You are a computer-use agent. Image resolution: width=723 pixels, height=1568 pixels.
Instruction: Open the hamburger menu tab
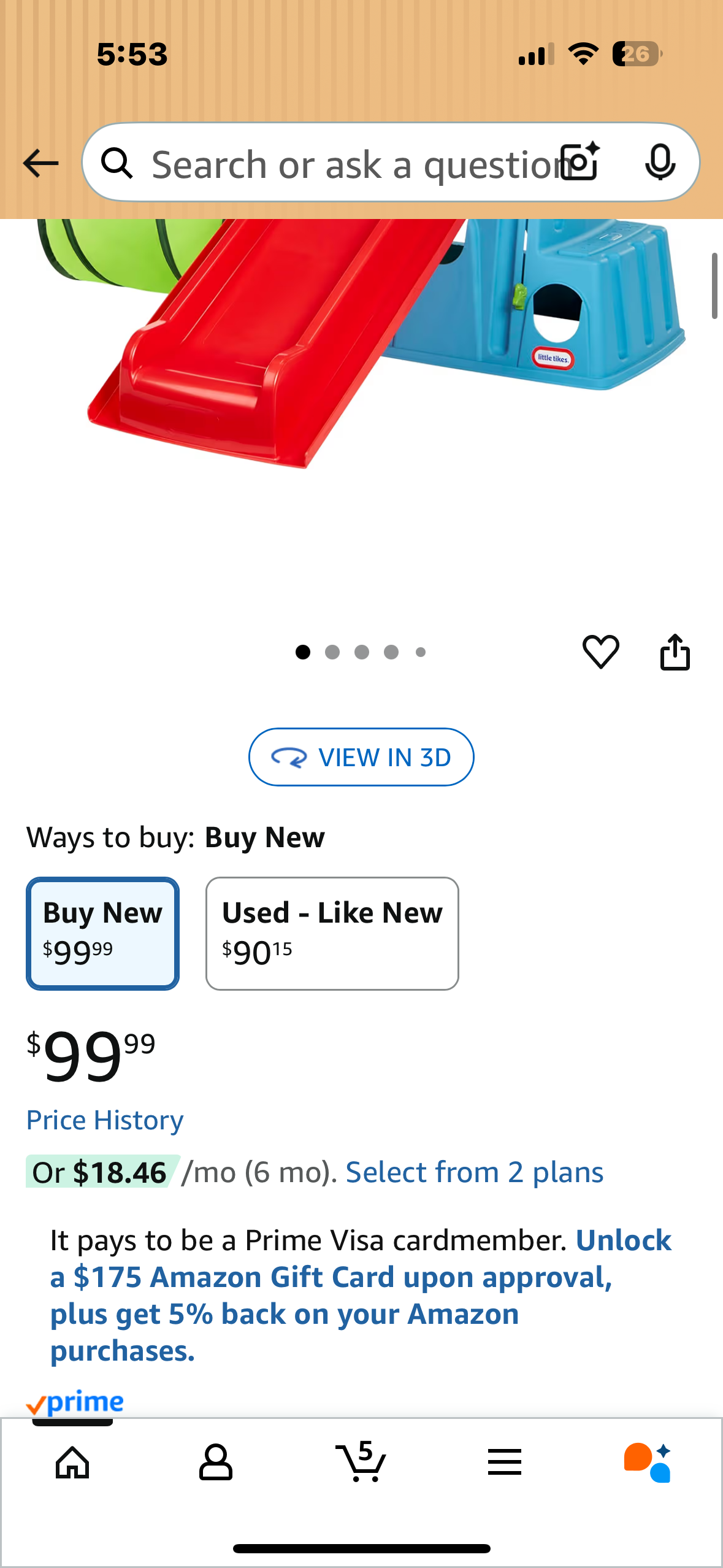click(x=505, y=1462)
